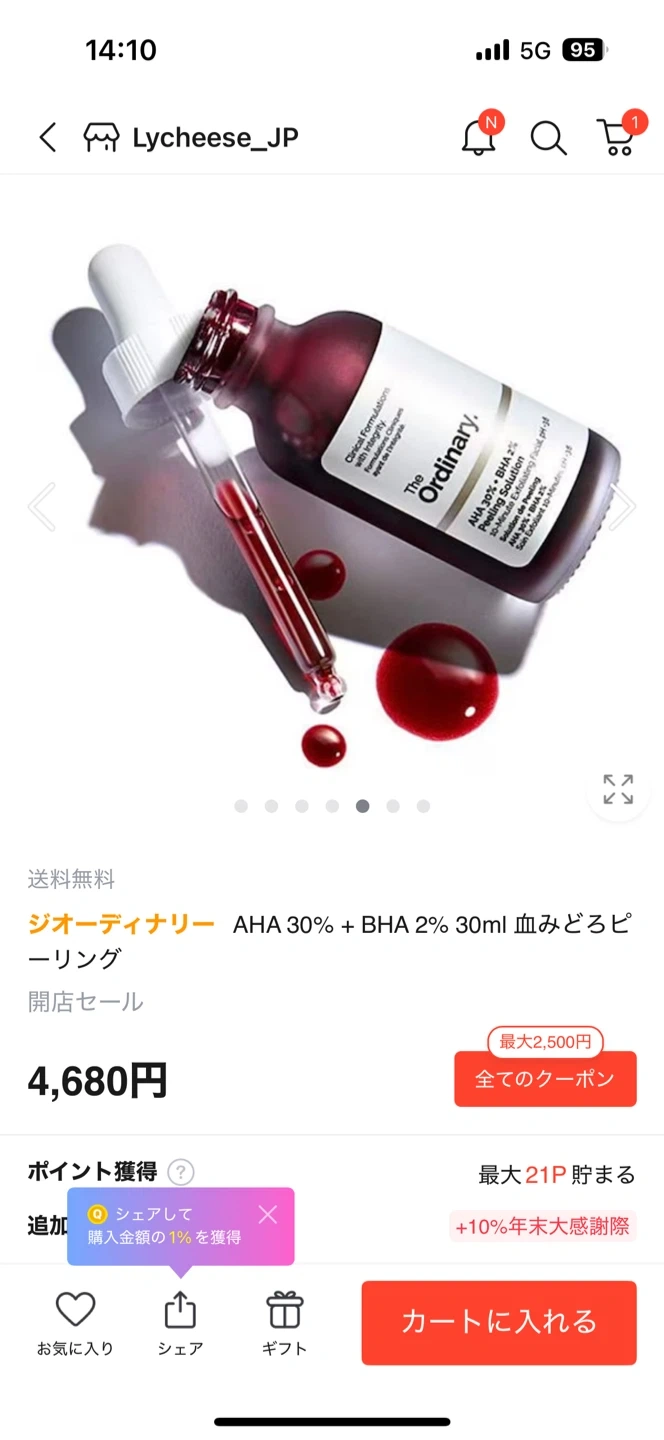View all coupons (全てのクーポン)
Image resolution: width=664 pixels, height=1440 pixels.
[x=545, y=1079]
